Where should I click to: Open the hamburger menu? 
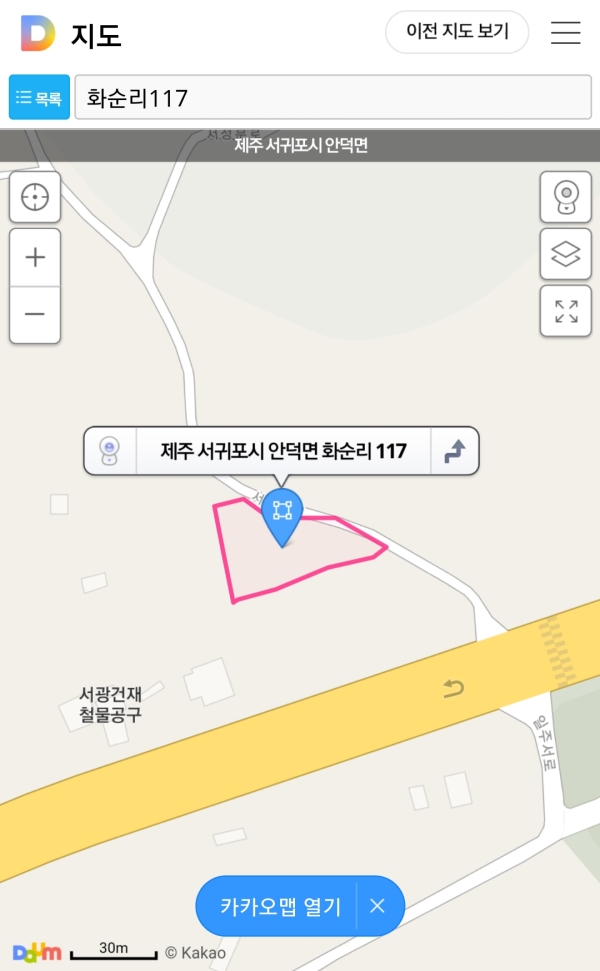(565, 33)
